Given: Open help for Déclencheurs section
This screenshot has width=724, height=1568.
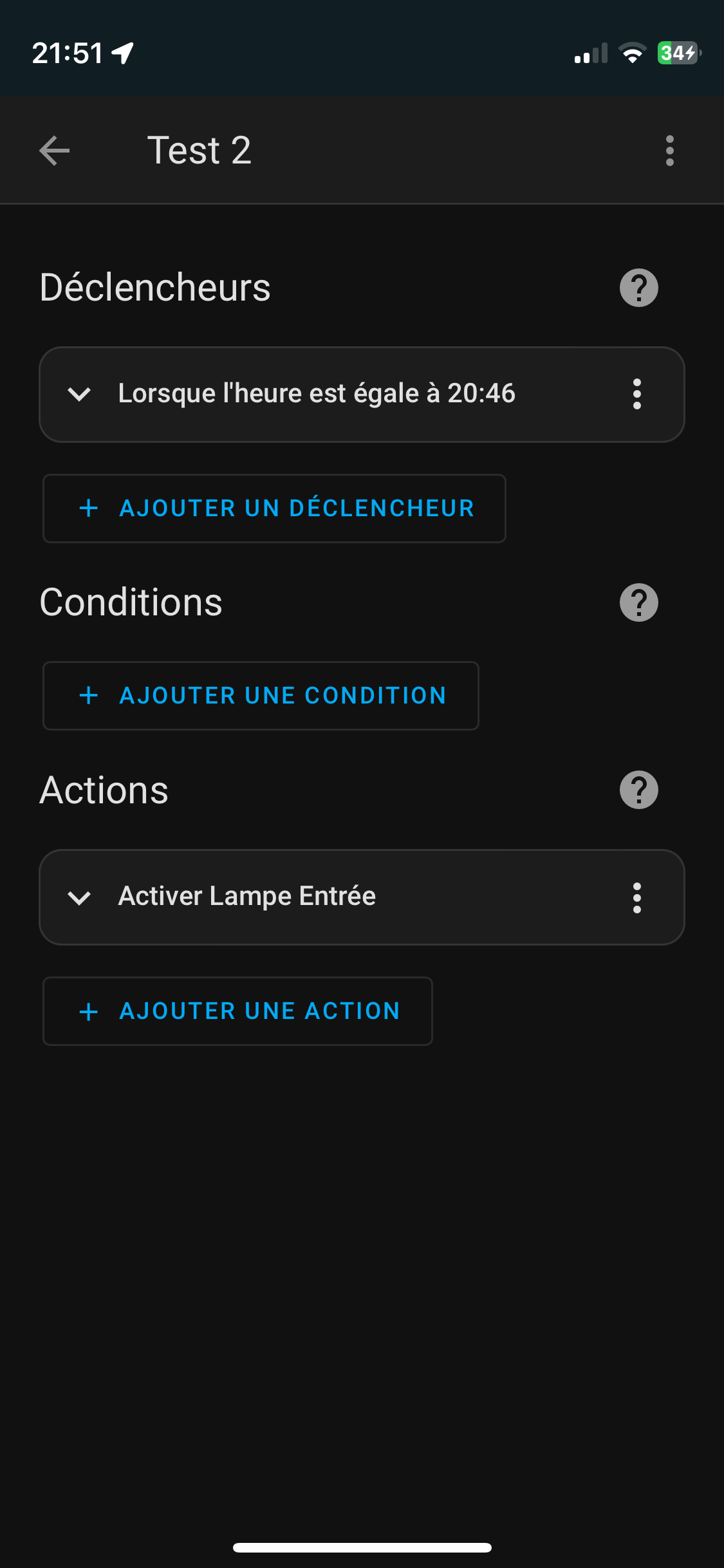Looking at the screenshot, I should pos(638,288).
